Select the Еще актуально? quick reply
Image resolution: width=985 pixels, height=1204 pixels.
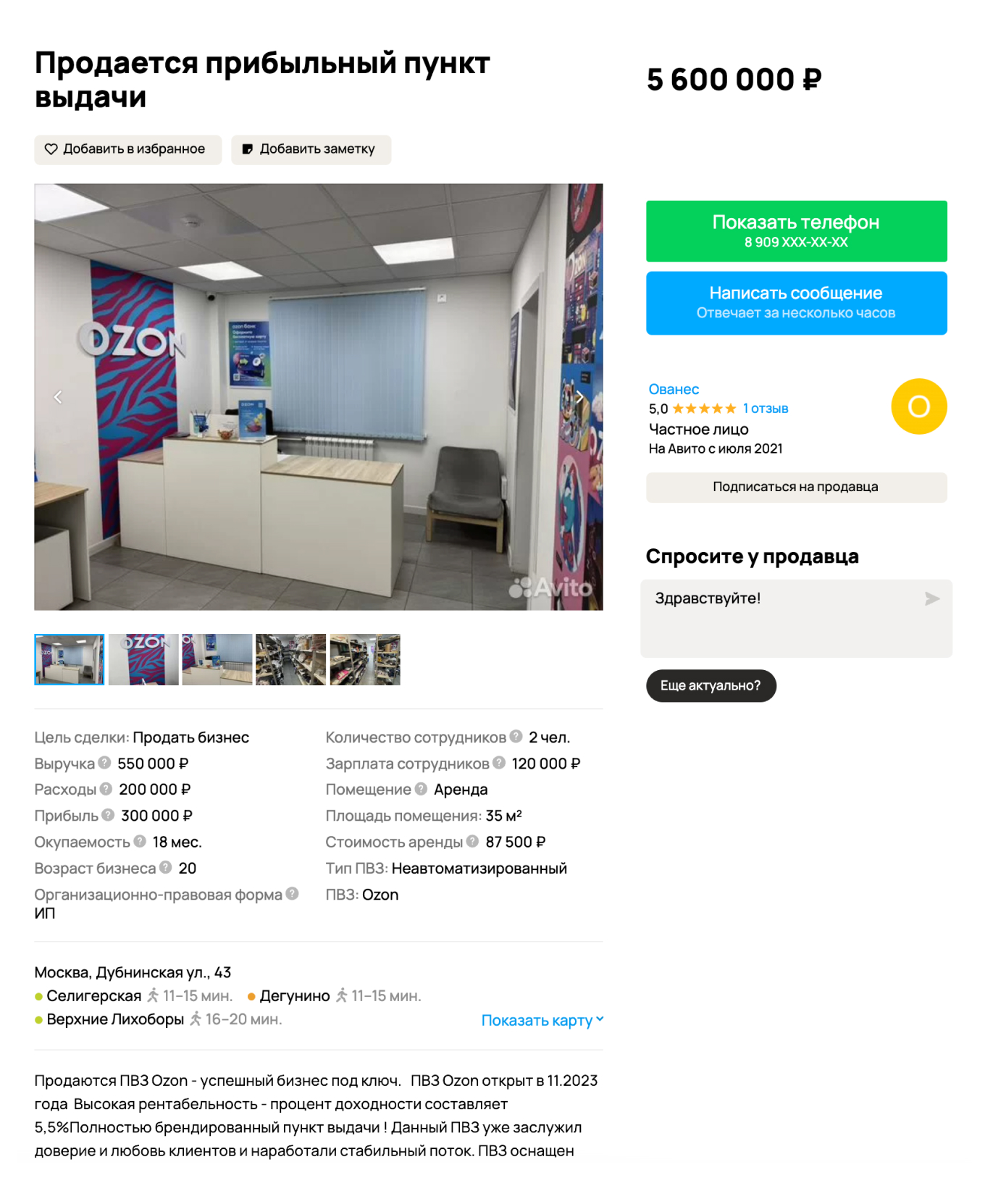tap(711, 685)
